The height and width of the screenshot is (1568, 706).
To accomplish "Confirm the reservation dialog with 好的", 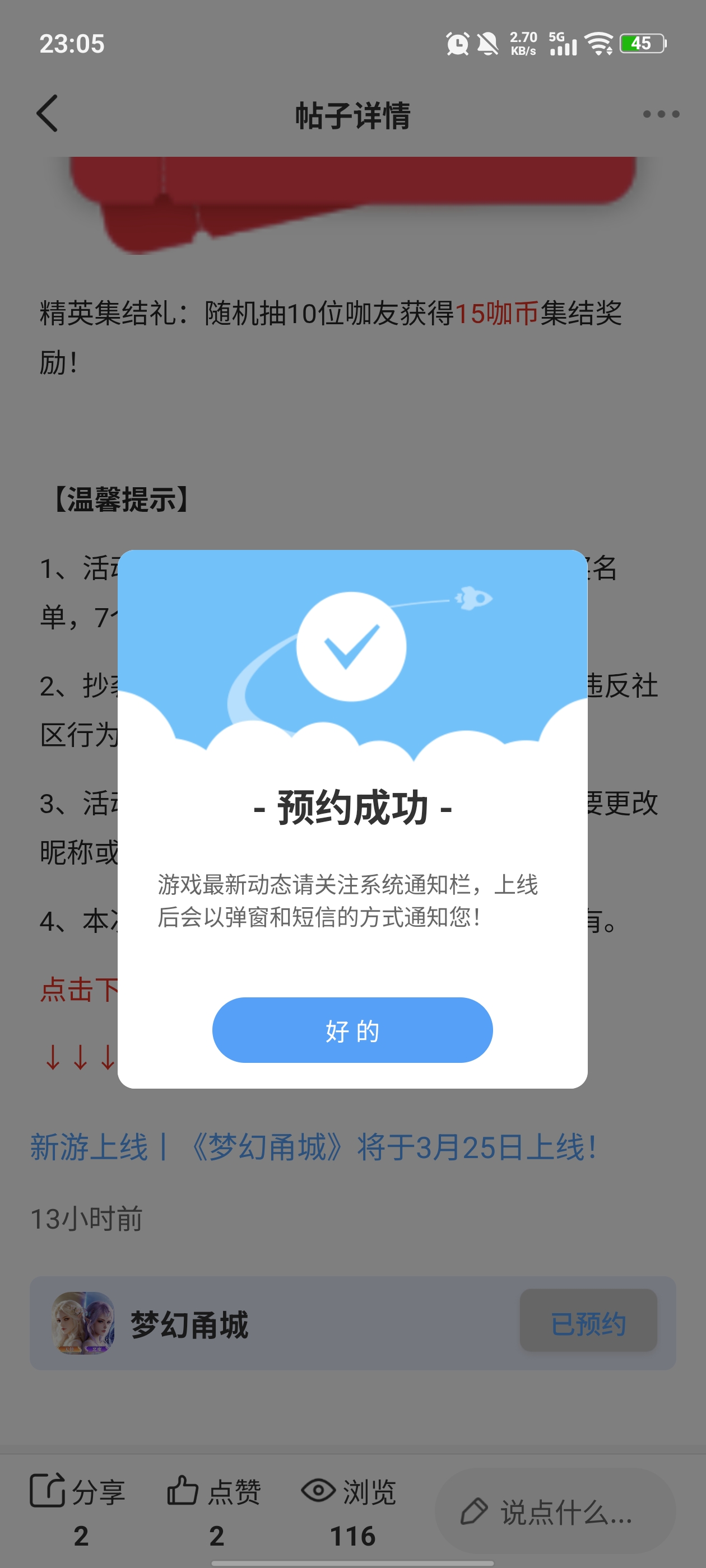I will pos(352,1029).
